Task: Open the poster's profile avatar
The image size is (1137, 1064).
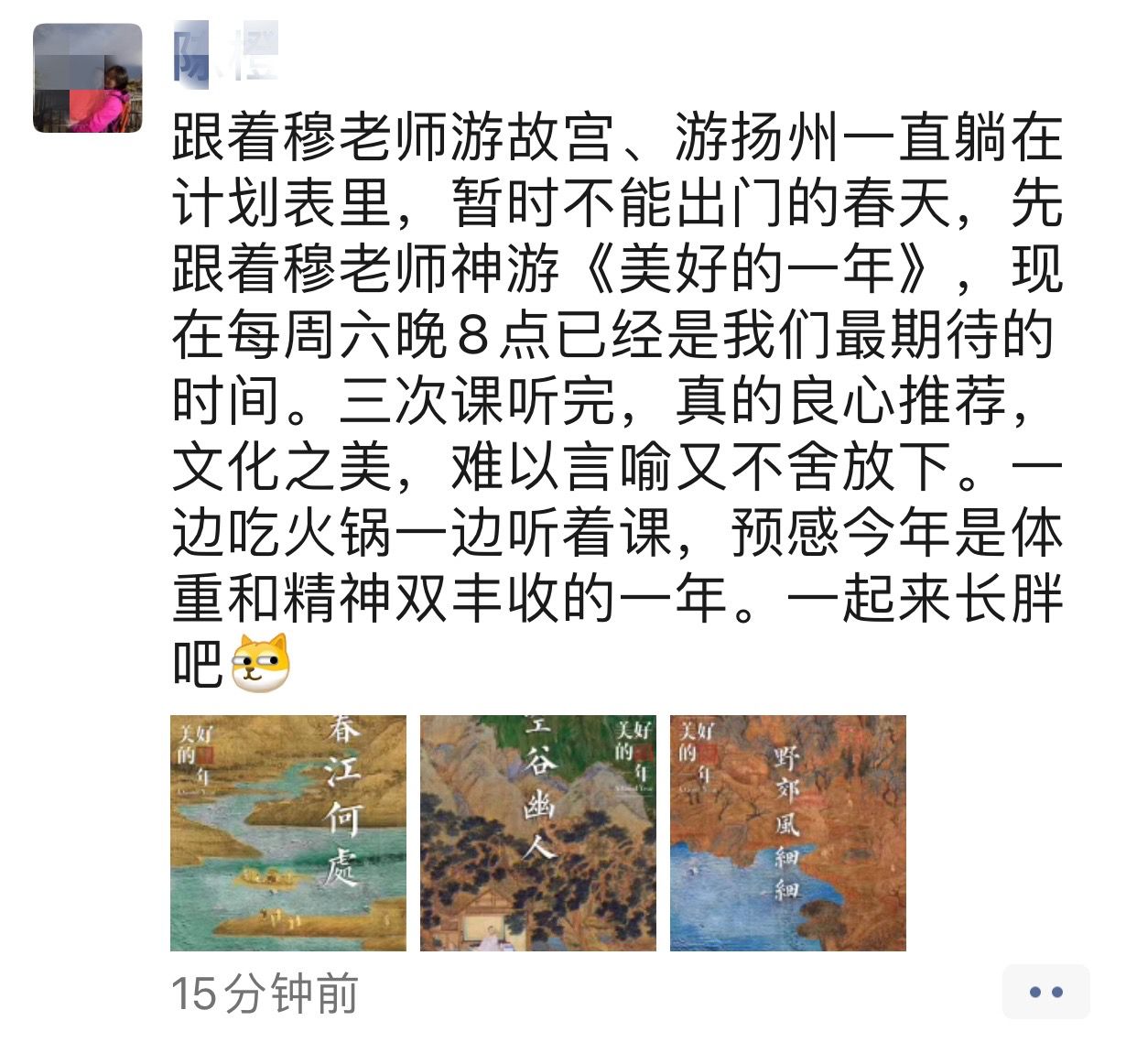Action: (x=88, y=78)
